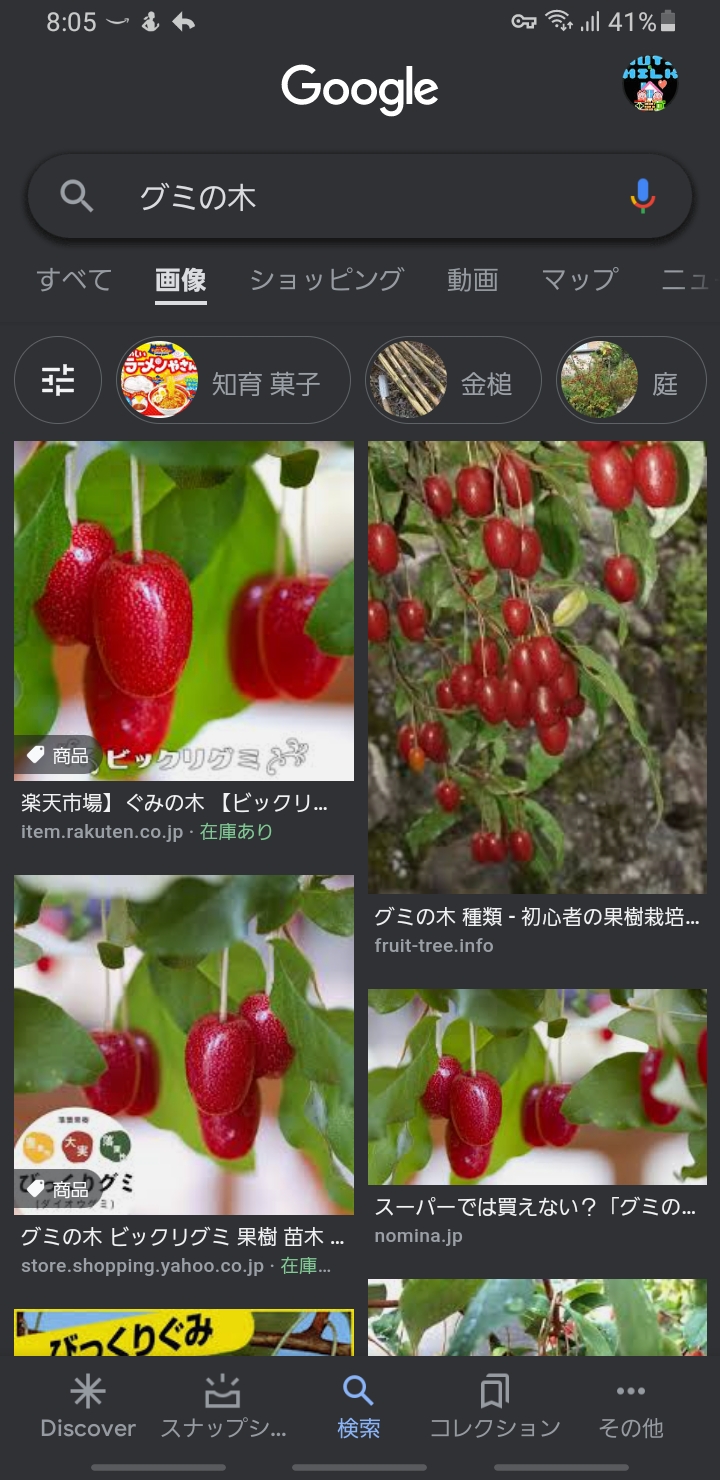Tap the search box with グミの木
Screen dimensions: 720x1480
point(340,197)
